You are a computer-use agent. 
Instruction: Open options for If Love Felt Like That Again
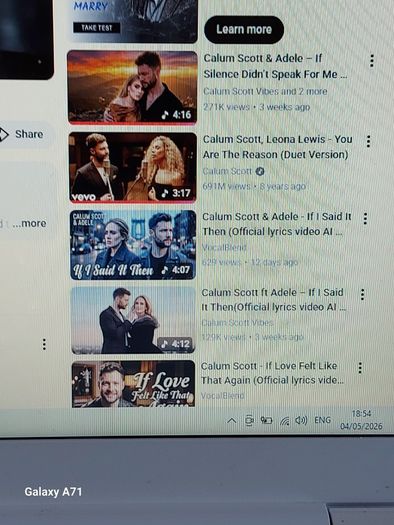[x=360, y=368]
